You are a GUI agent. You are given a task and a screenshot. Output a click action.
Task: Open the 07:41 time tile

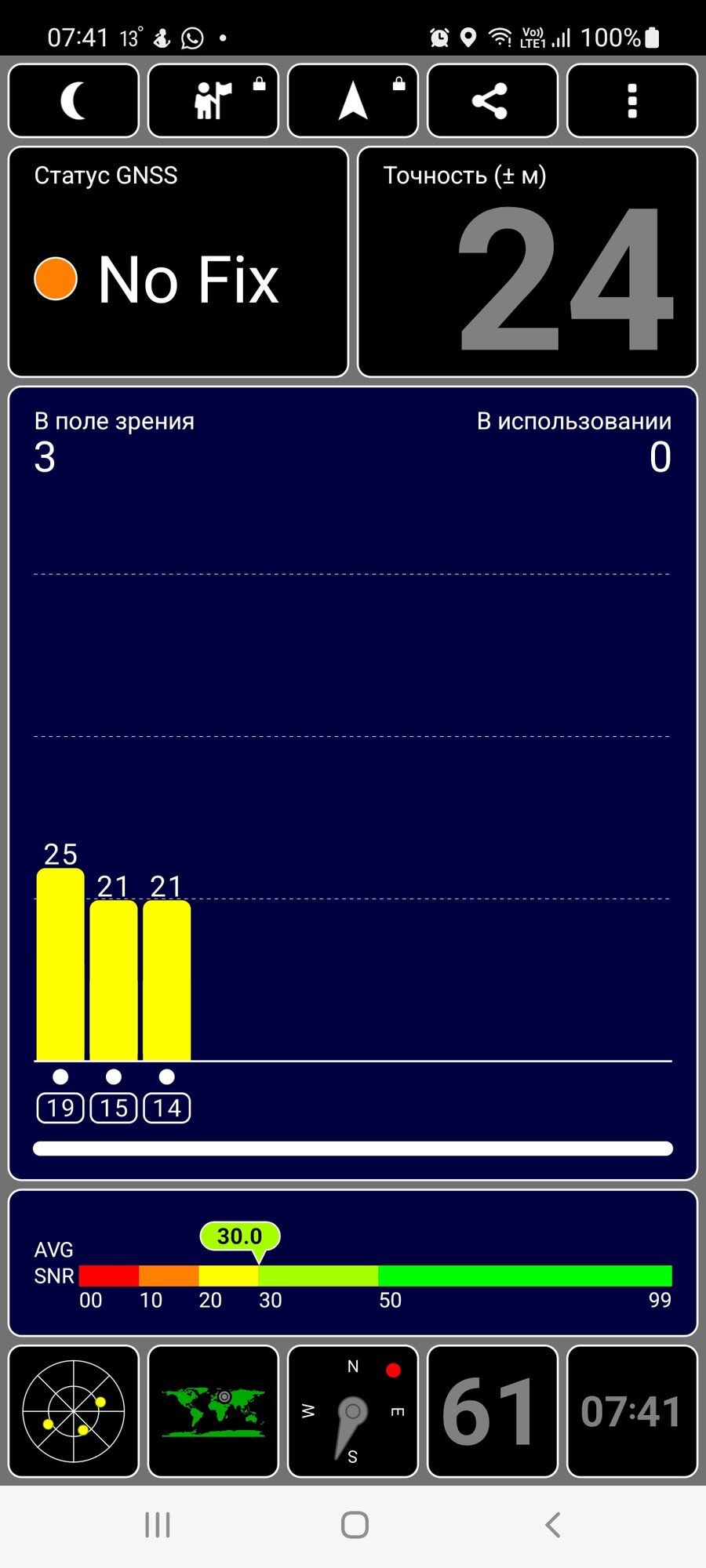[631, 1411]
